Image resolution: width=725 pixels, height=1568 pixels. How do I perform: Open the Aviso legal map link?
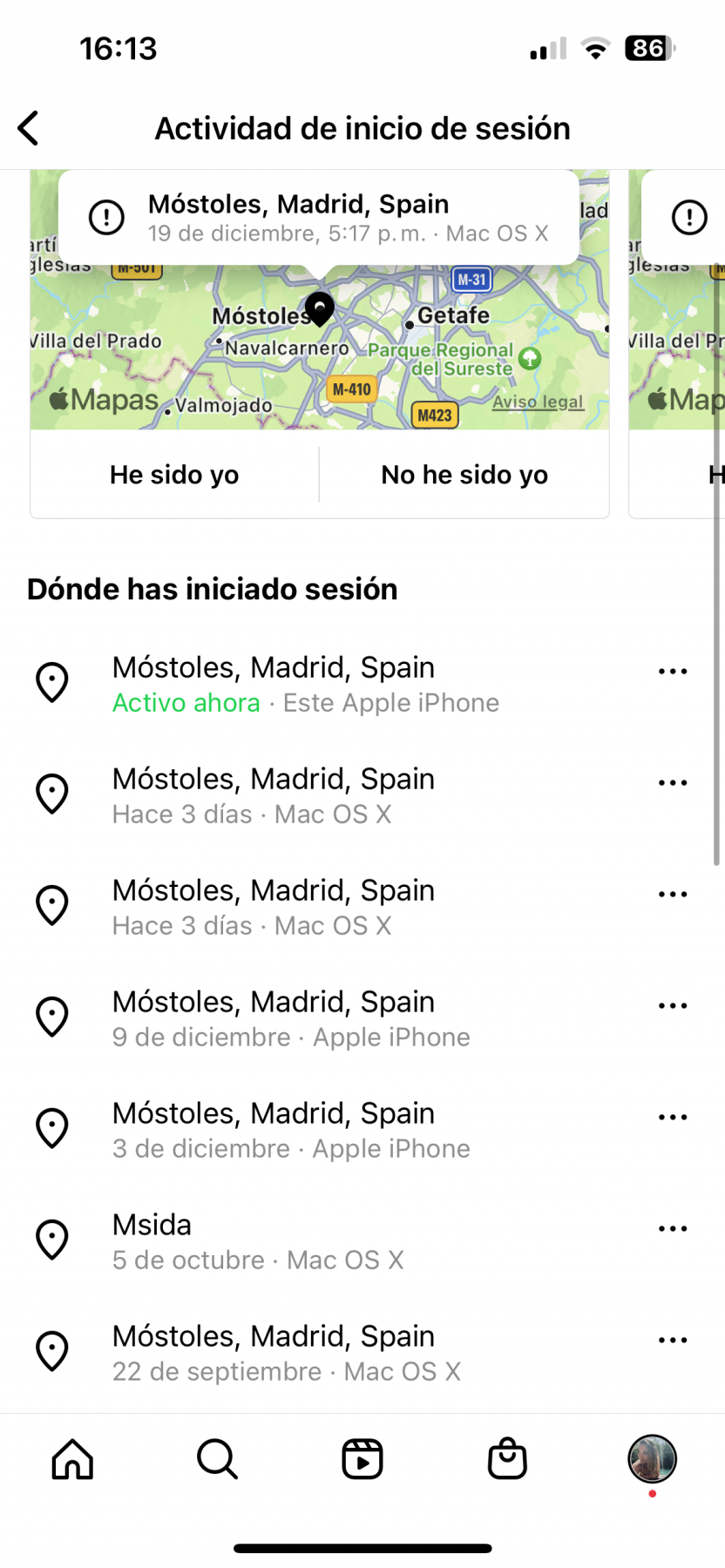(x=538, y=402)
